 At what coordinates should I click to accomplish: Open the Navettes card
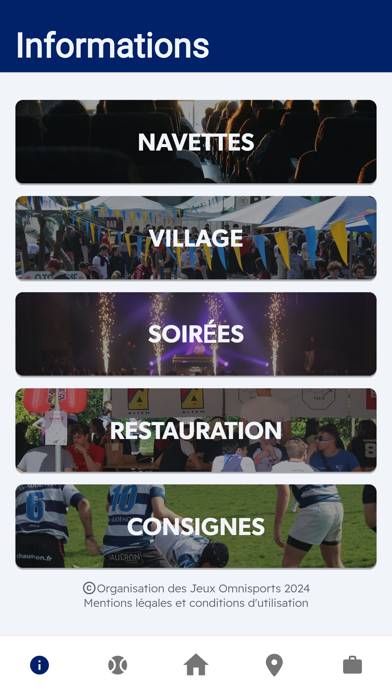pos(196,142)
